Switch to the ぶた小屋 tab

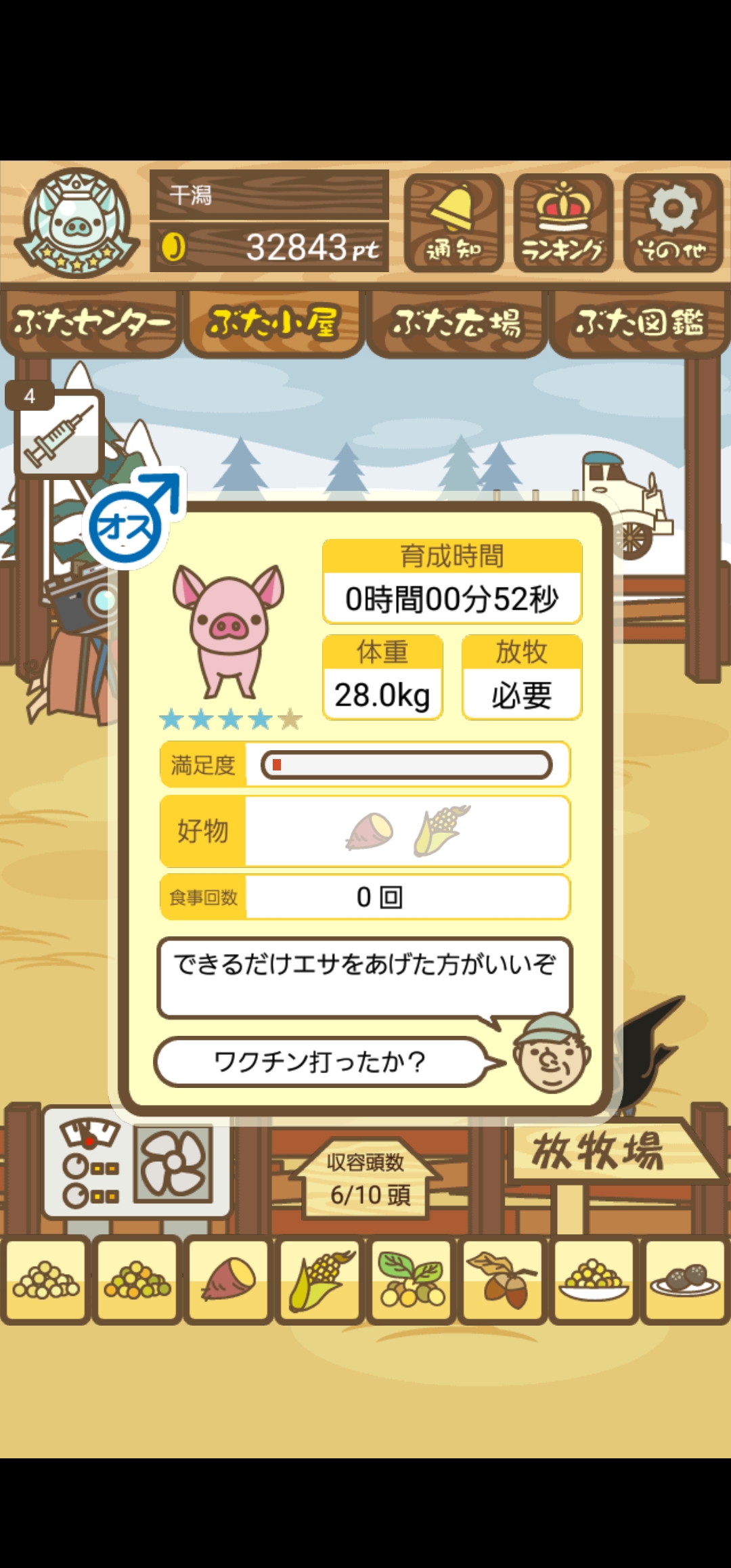tap(273, 323)
